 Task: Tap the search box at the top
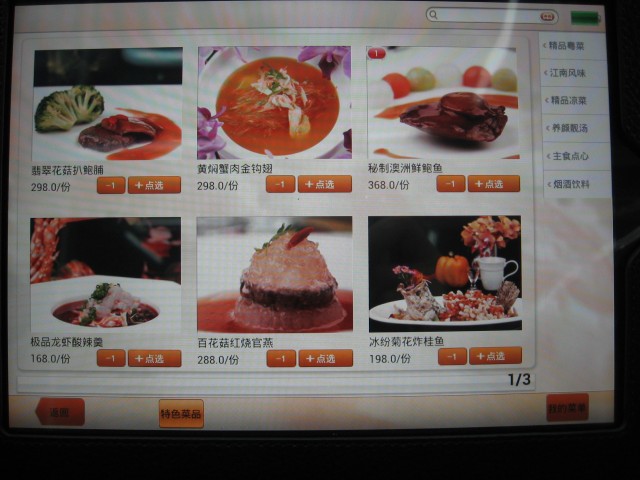point(483,16)
